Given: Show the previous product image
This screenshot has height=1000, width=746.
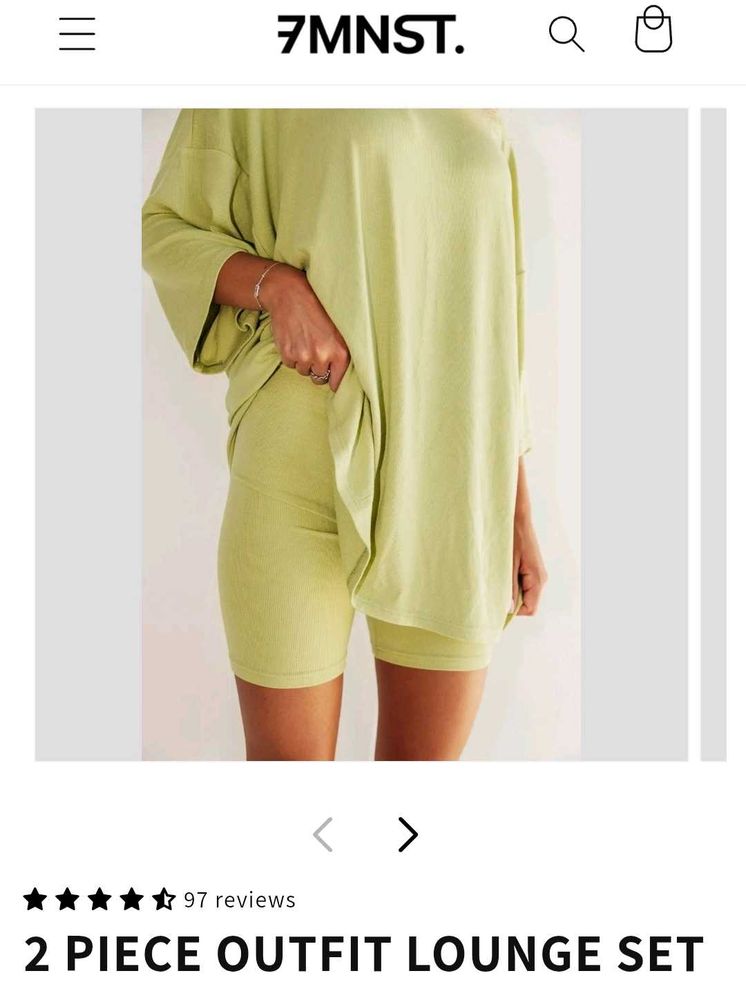Looking at the screenshot, I should click(322, 834).
